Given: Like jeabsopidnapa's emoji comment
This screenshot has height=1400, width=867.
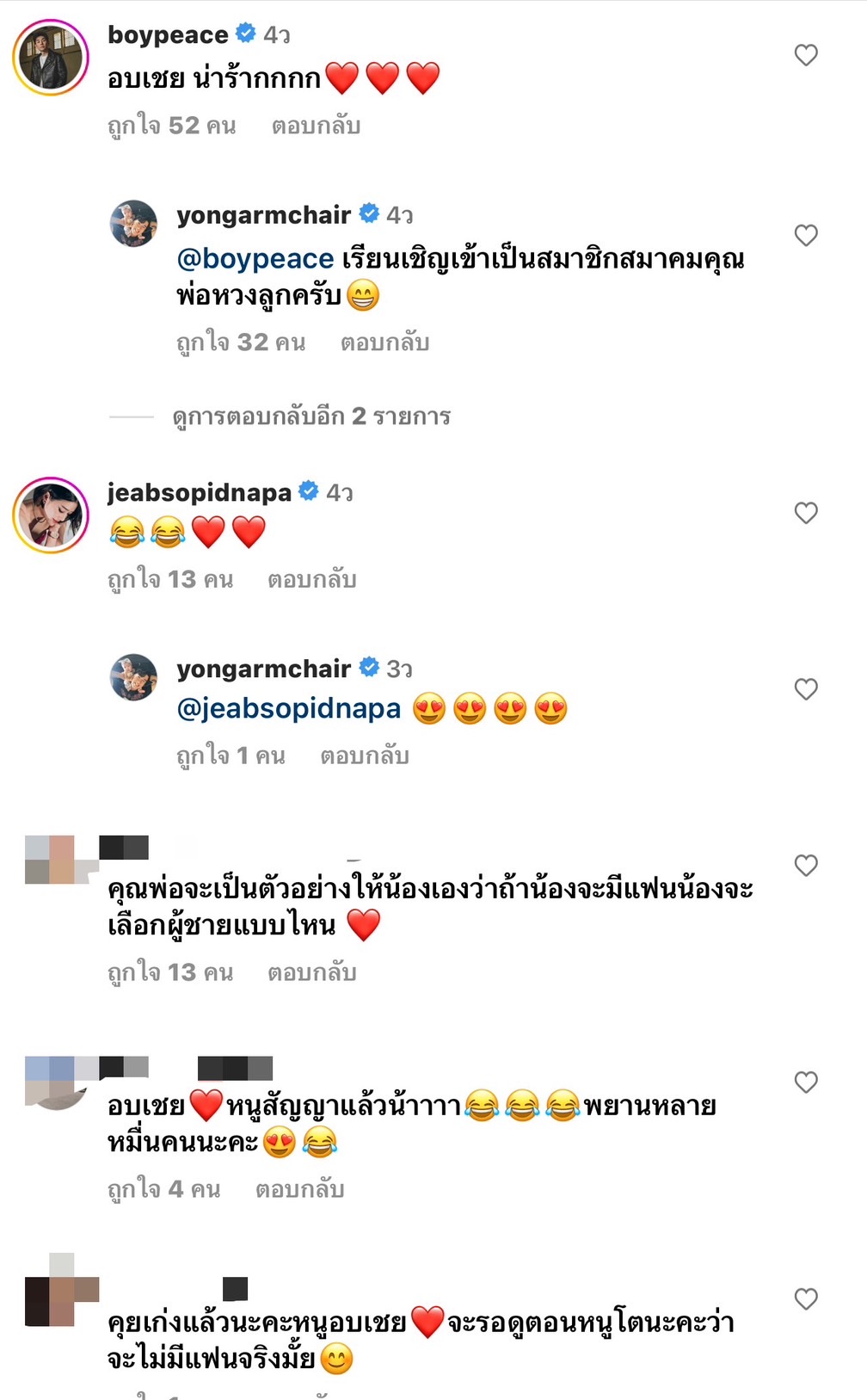Looking at the screenshot, I should [806, 513].
